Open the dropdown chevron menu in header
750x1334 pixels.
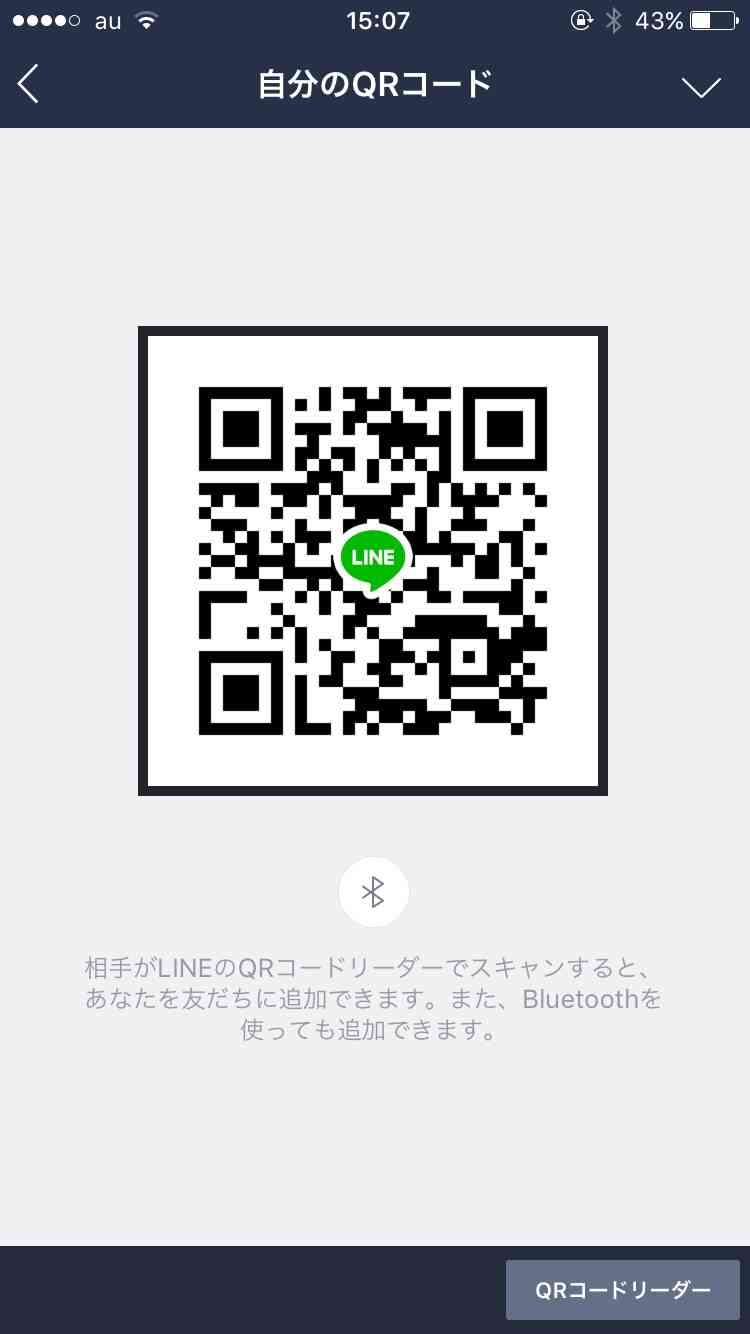tap(701, 87)
